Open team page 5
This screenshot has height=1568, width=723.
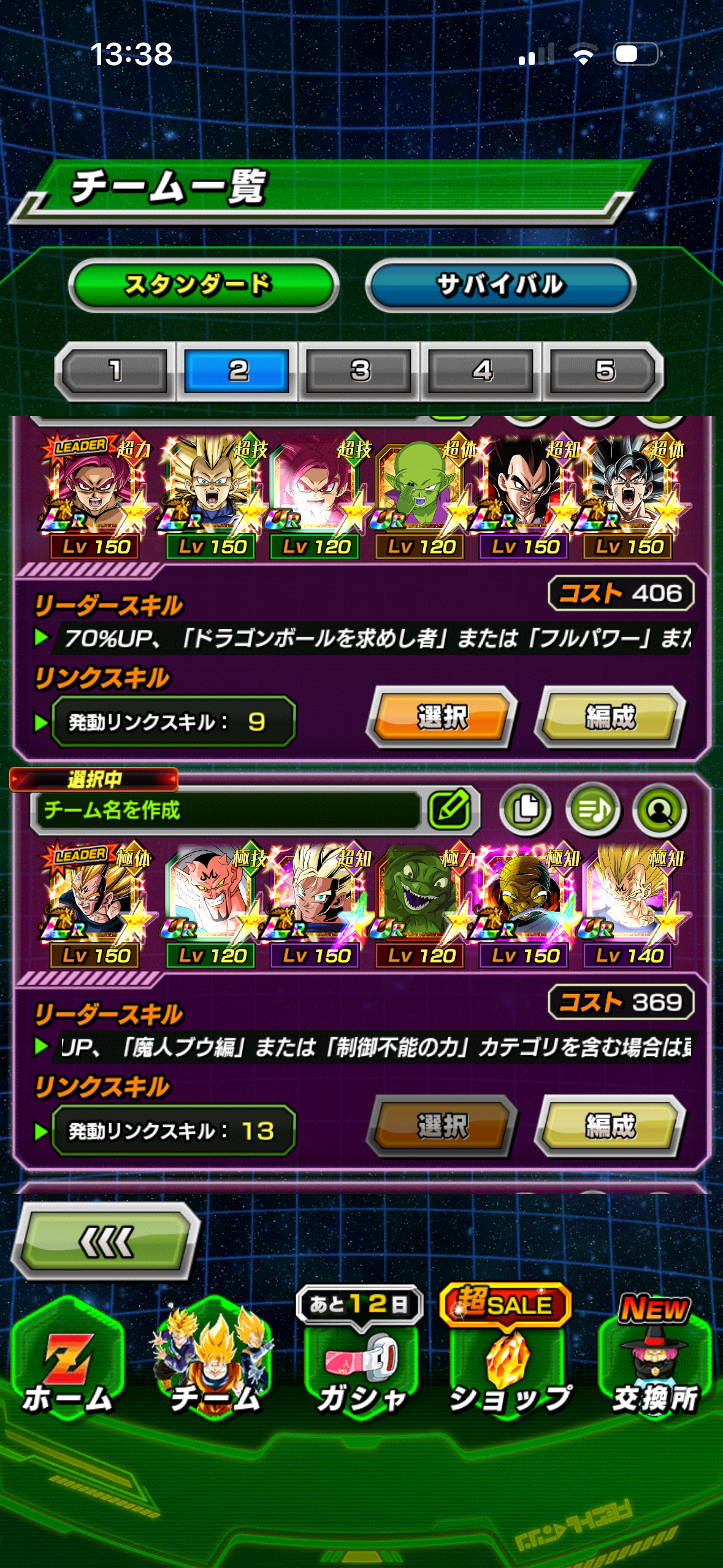click(605, 371)
